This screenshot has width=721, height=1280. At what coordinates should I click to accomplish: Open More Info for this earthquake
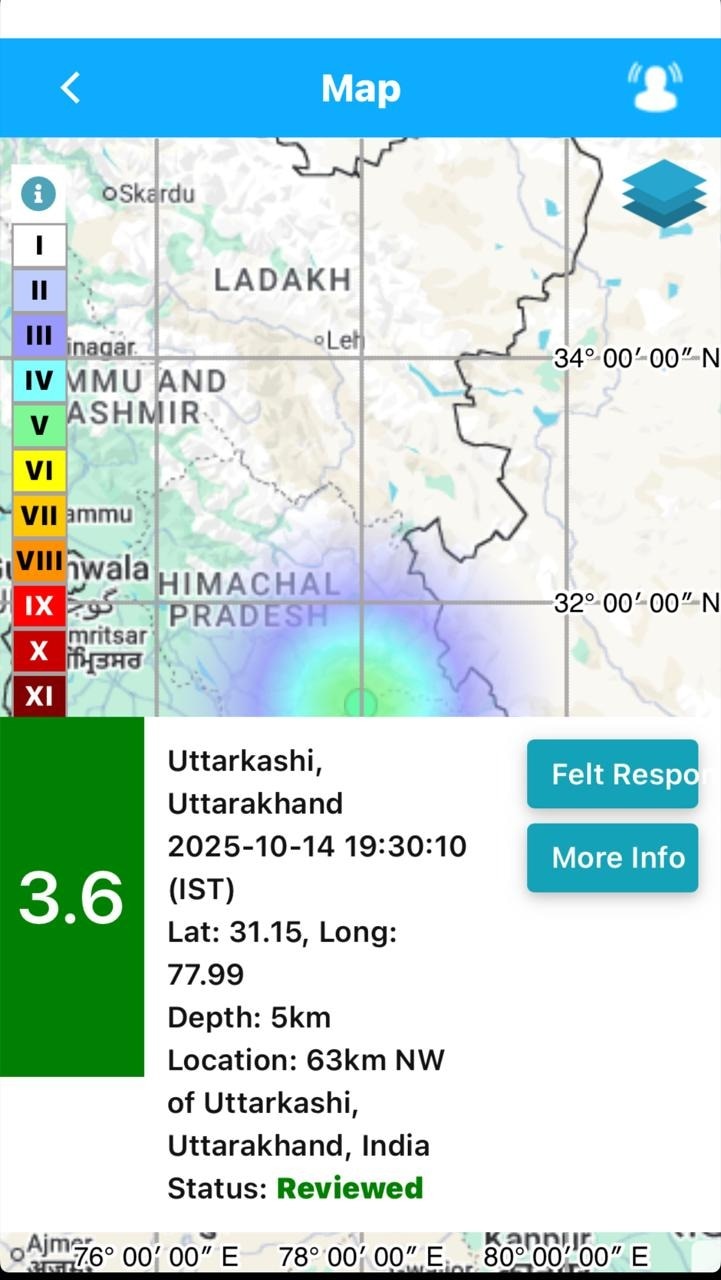click(x=613, y=857)
